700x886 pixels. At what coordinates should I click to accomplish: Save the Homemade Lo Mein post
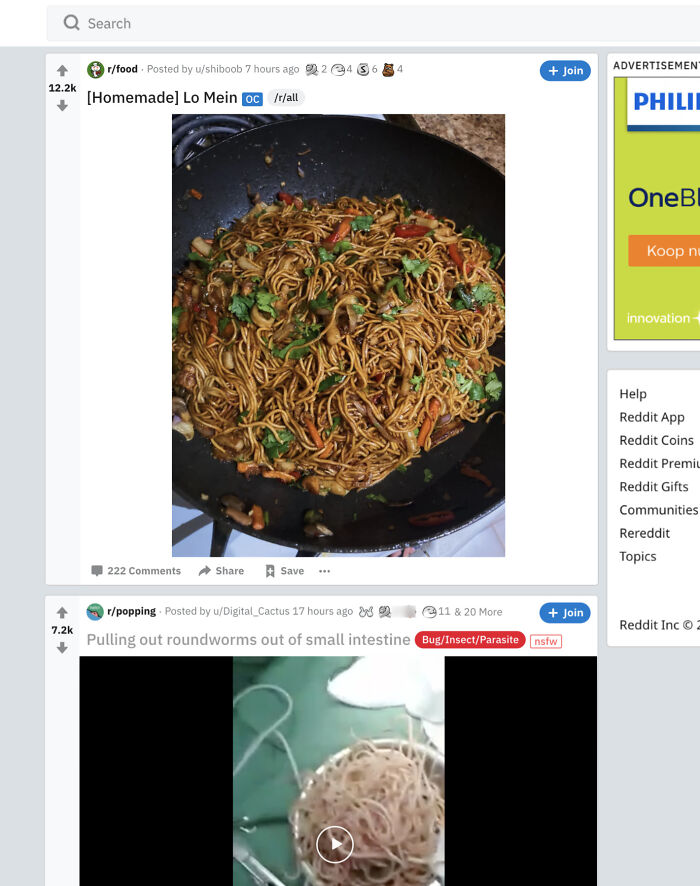click(x=284, y=571)
